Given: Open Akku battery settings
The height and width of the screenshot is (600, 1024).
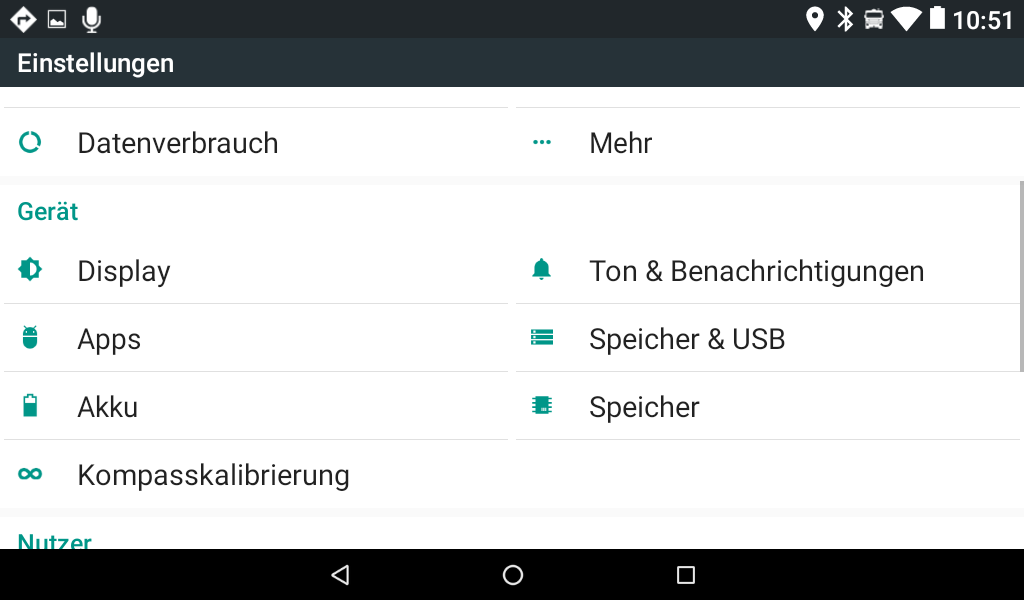Looking at the screenshot, I should [x=107, y=407].
